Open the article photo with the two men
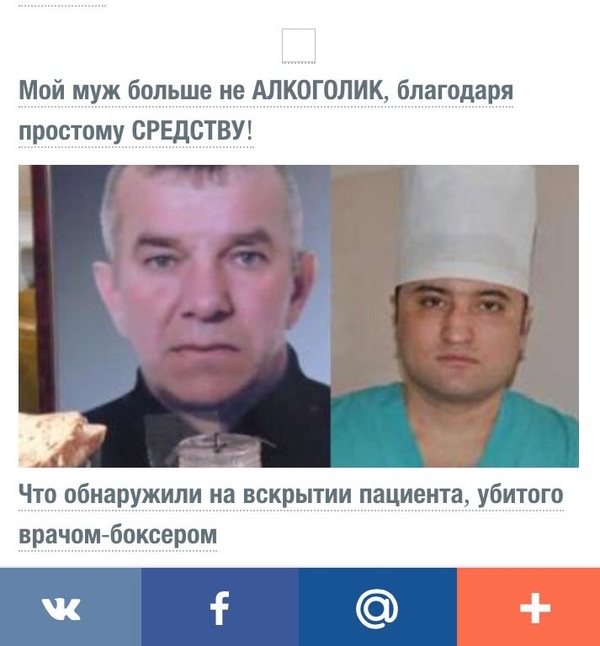Screen dimensions: 600x646 [298, 316]
